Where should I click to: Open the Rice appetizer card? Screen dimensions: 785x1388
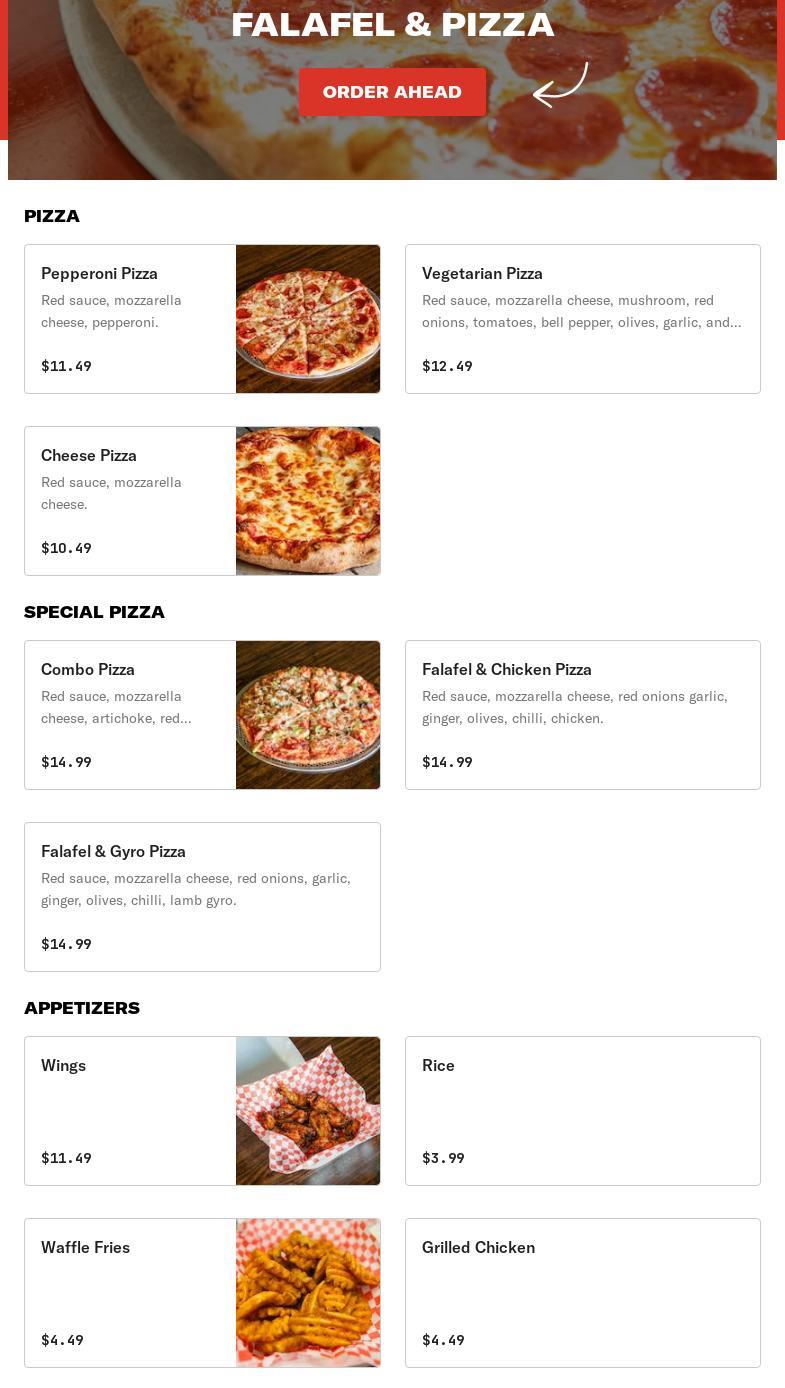(x=583, y=1111)
